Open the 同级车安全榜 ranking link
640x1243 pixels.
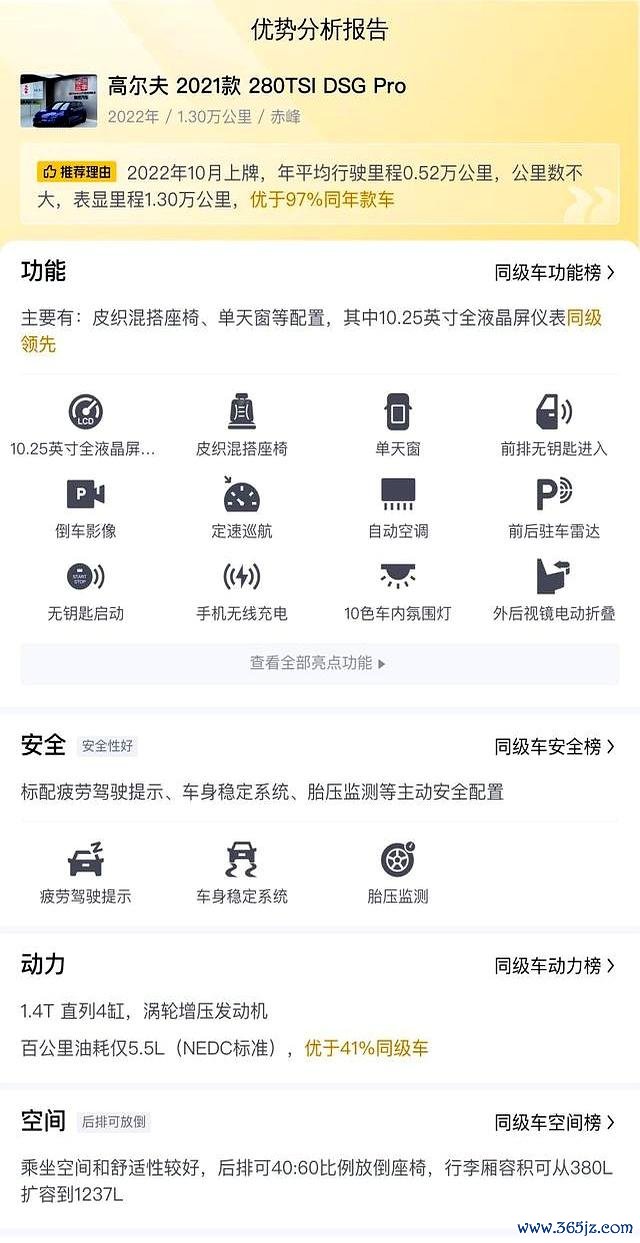click(x=555, y=746)
